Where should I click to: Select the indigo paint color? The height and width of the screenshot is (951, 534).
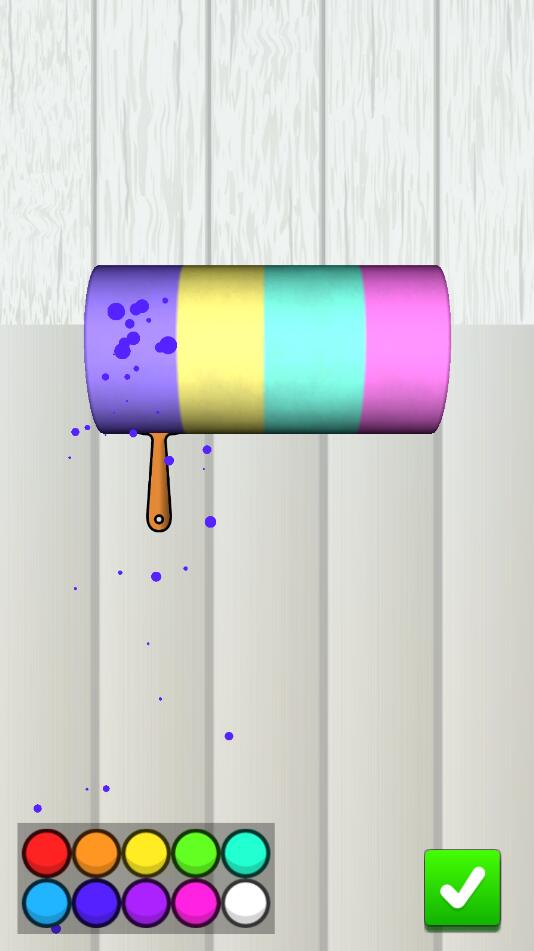click(x=96, y=903)
